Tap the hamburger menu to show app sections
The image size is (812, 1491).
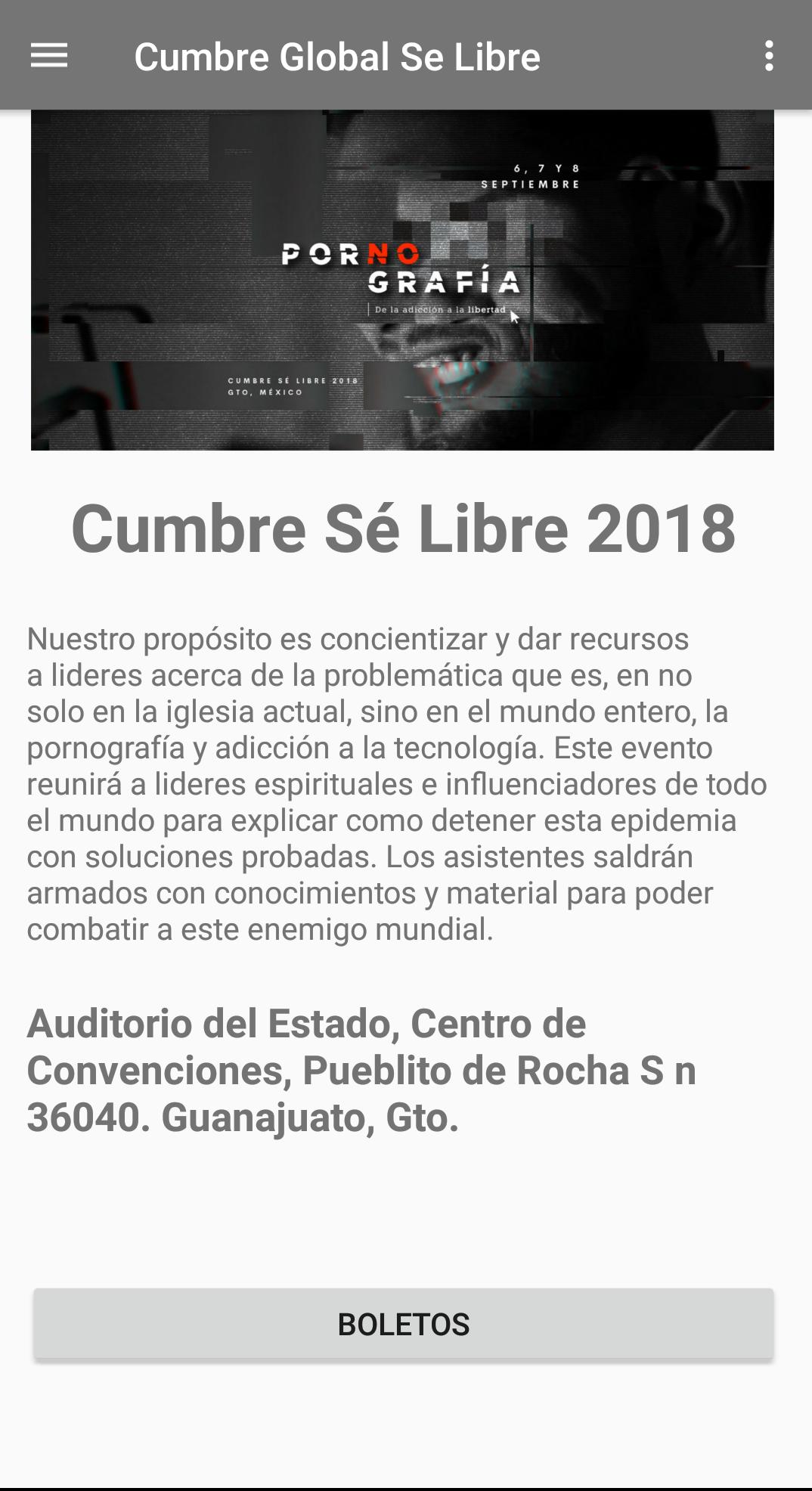(50, 55)
